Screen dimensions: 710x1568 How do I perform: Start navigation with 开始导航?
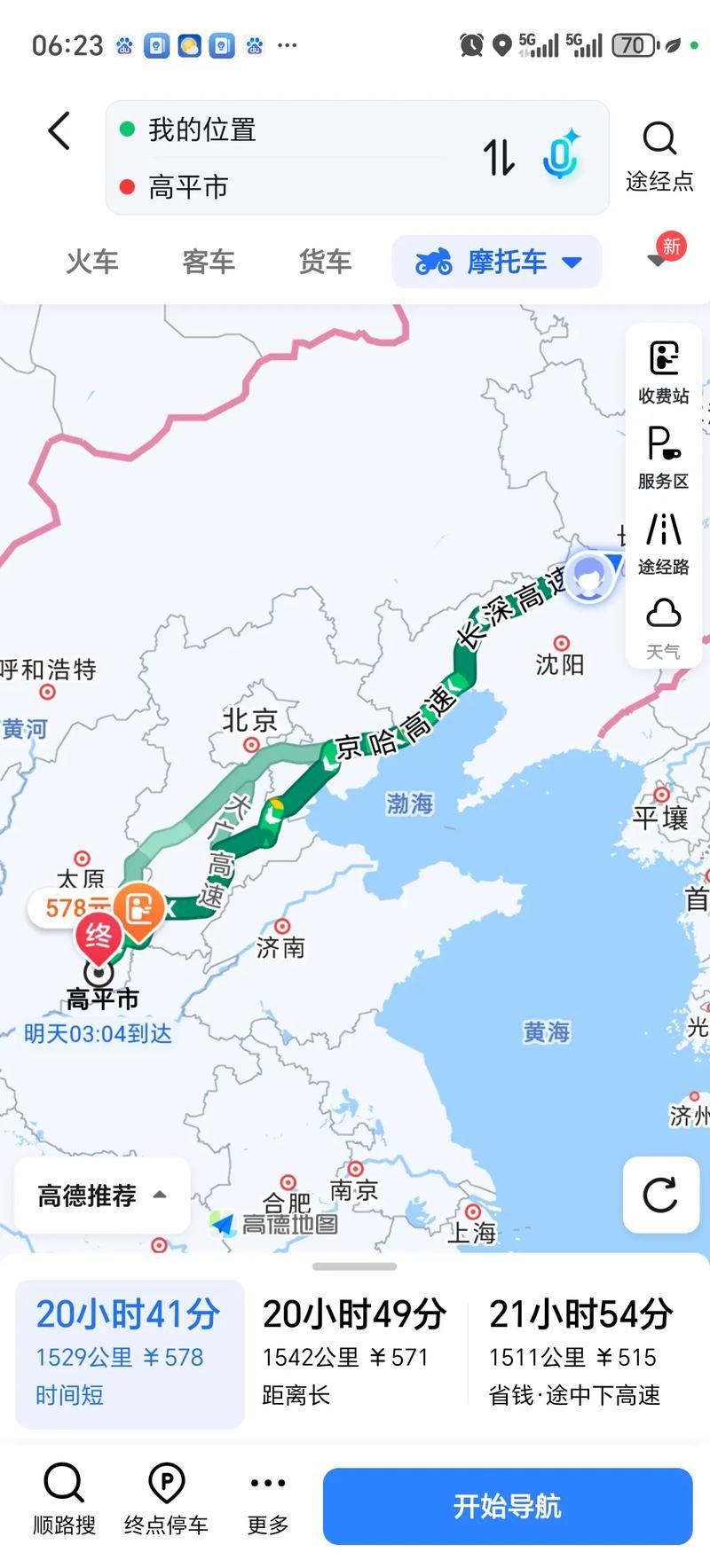tap(507, 1506)
